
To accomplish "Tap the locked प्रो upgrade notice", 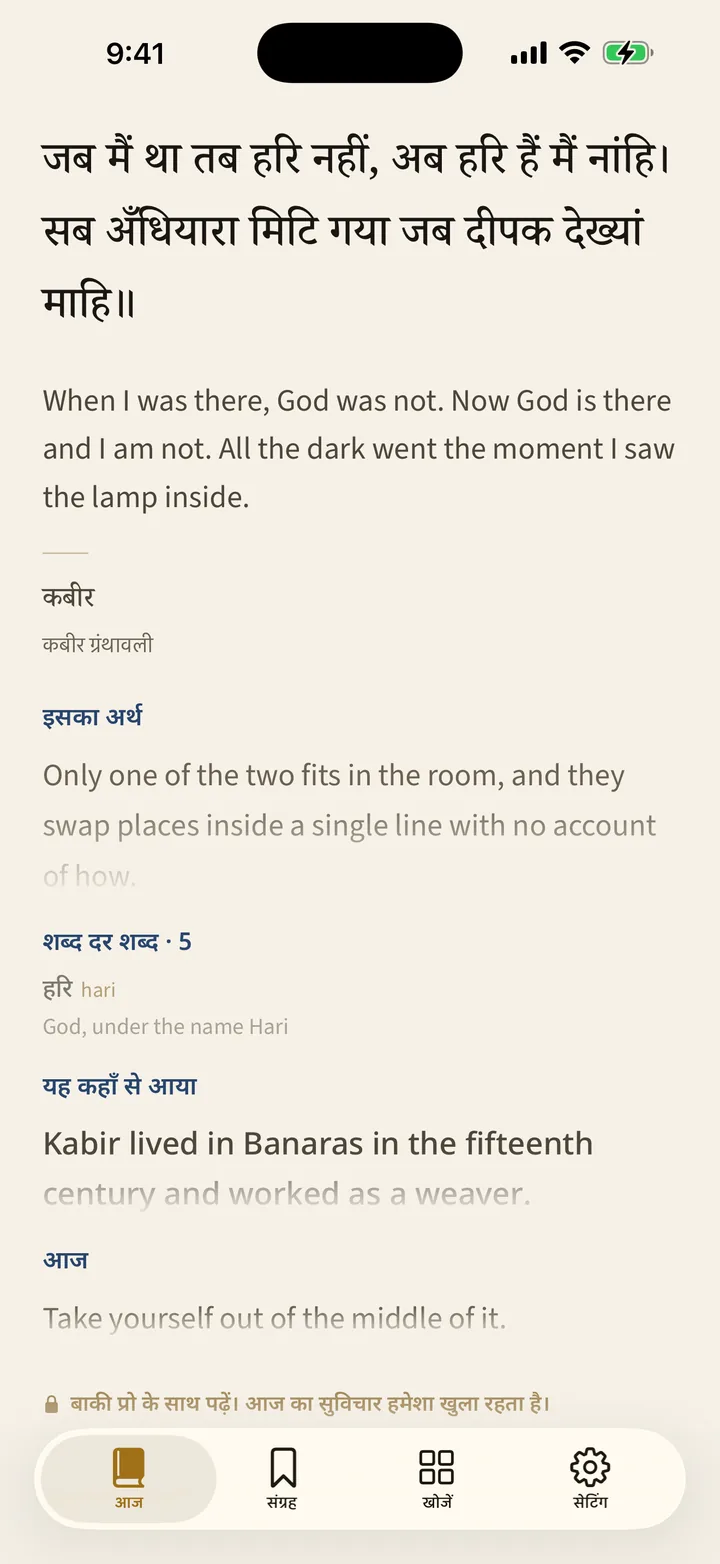I will 297,1403.
